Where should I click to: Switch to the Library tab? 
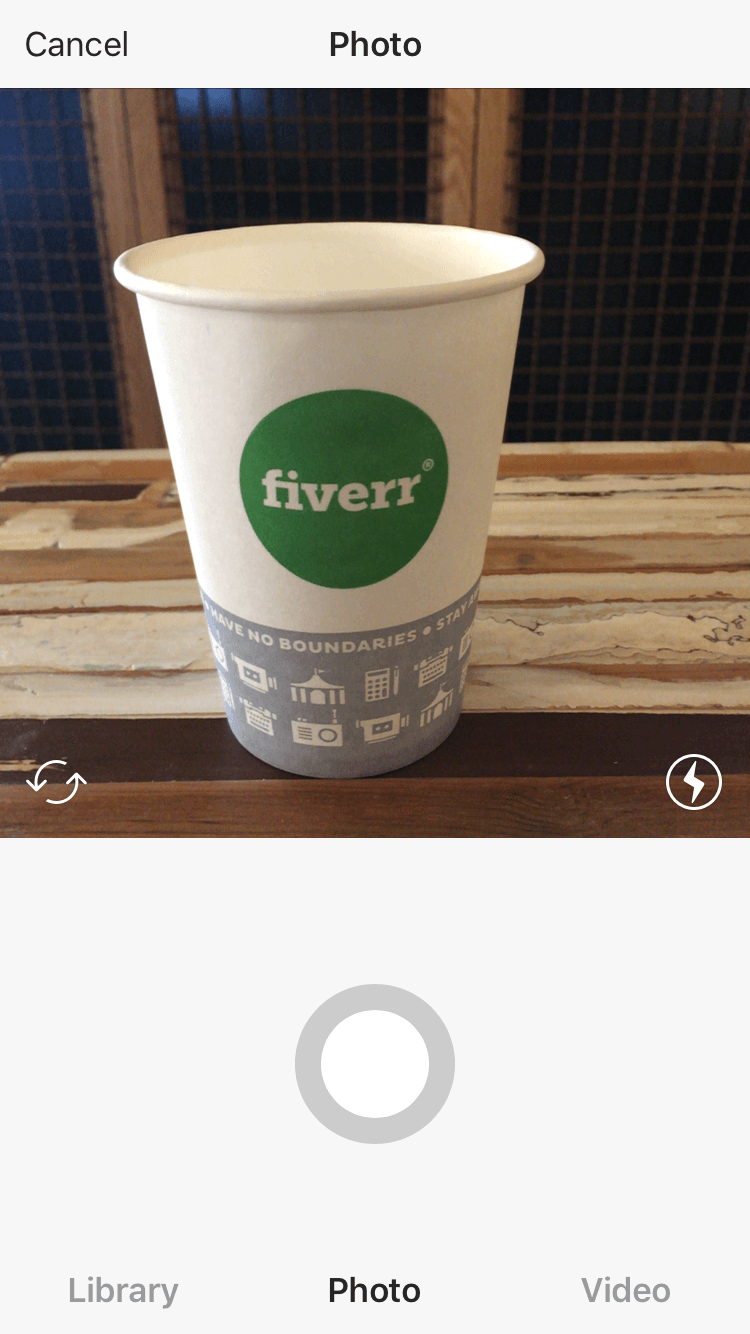[123, 1290]
